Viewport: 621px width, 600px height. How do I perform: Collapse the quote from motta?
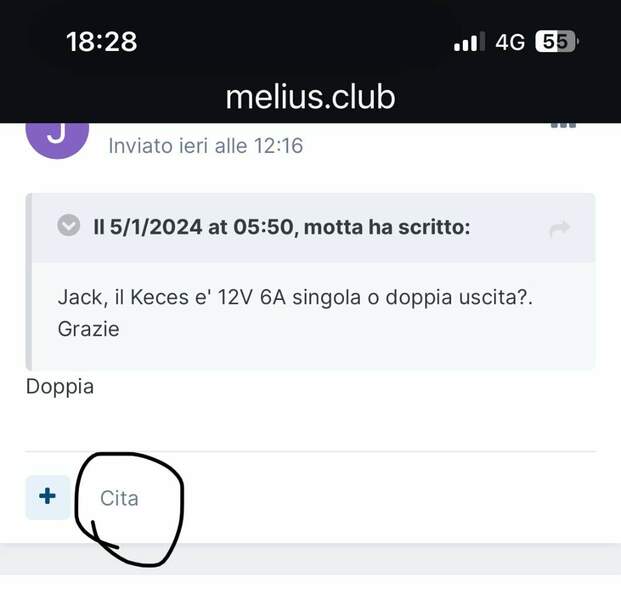tap(68, 226)
